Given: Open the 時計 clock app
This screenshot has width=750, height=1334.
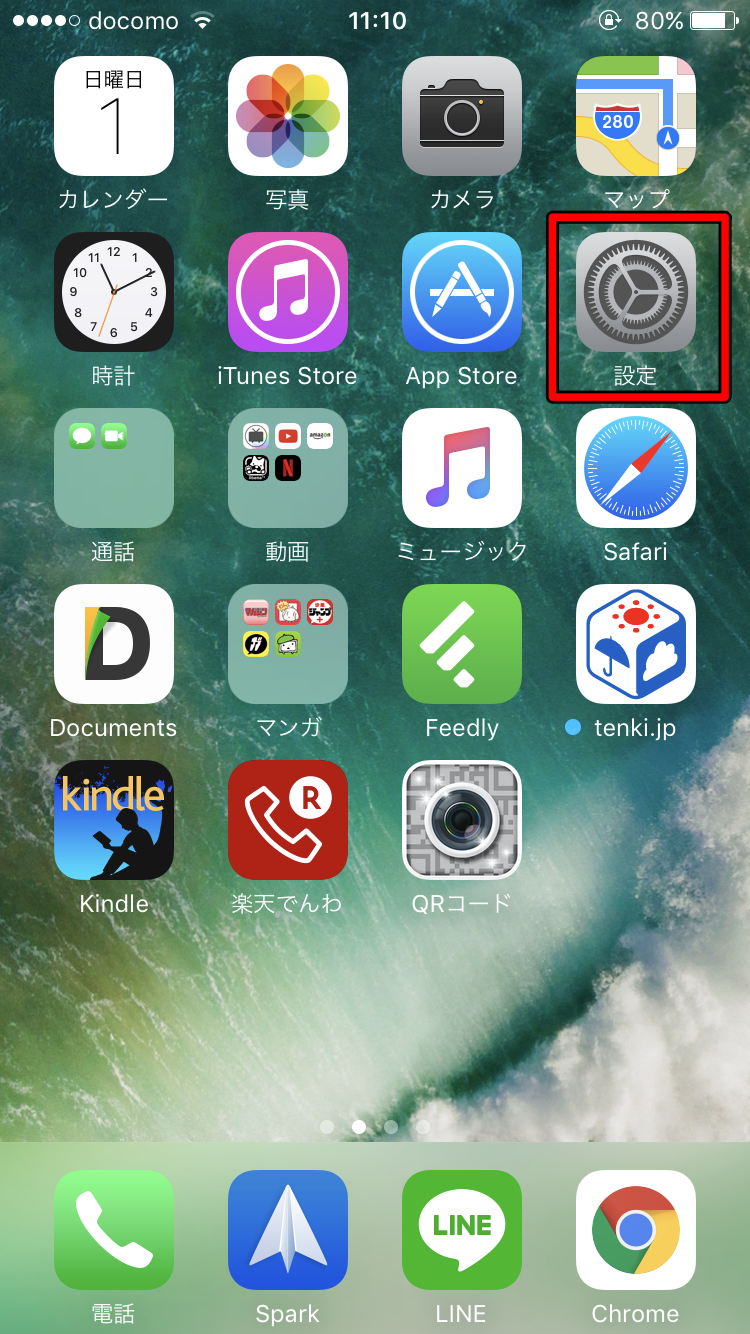Looking at the screenshot, I should [114, 292].
